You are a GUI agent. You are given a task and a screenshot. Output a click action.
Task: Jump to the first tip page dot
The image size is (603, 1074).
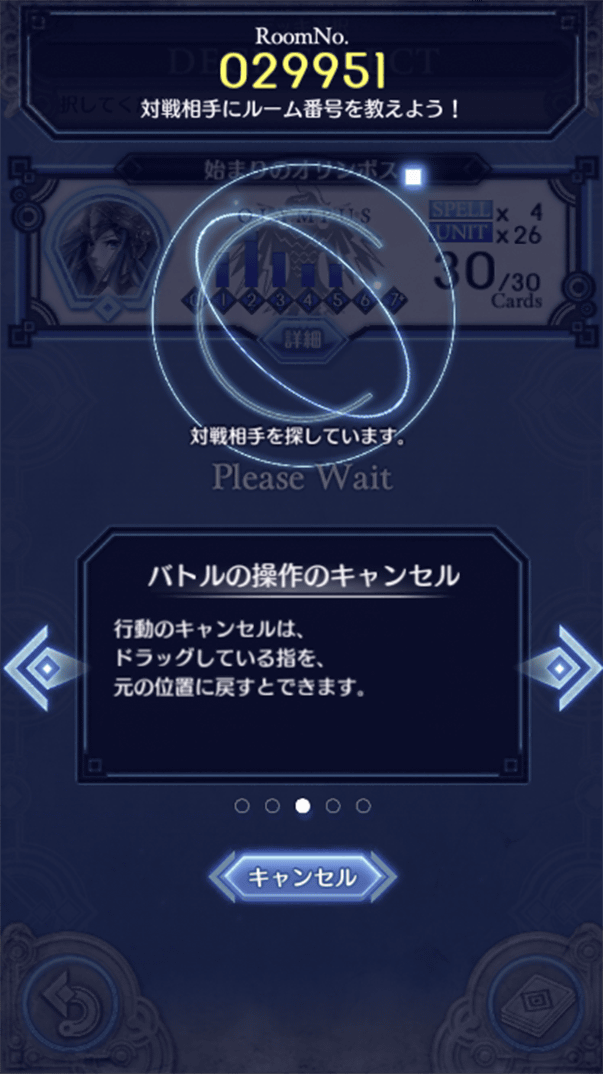pyautogui.click(x=241, y=806)
